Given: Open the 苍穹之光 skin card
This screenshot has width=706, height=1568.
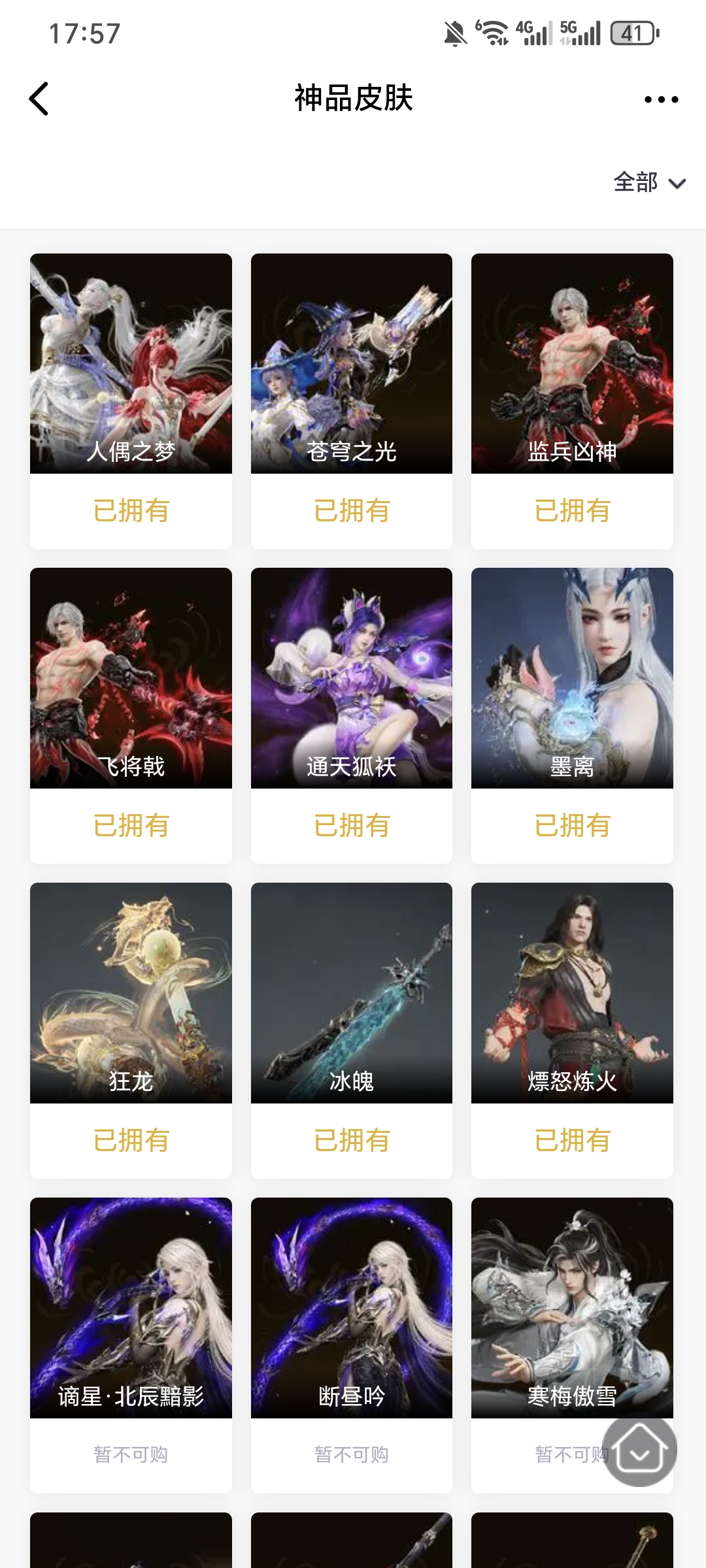Looking at the screenshot, I should coord(351,363).
